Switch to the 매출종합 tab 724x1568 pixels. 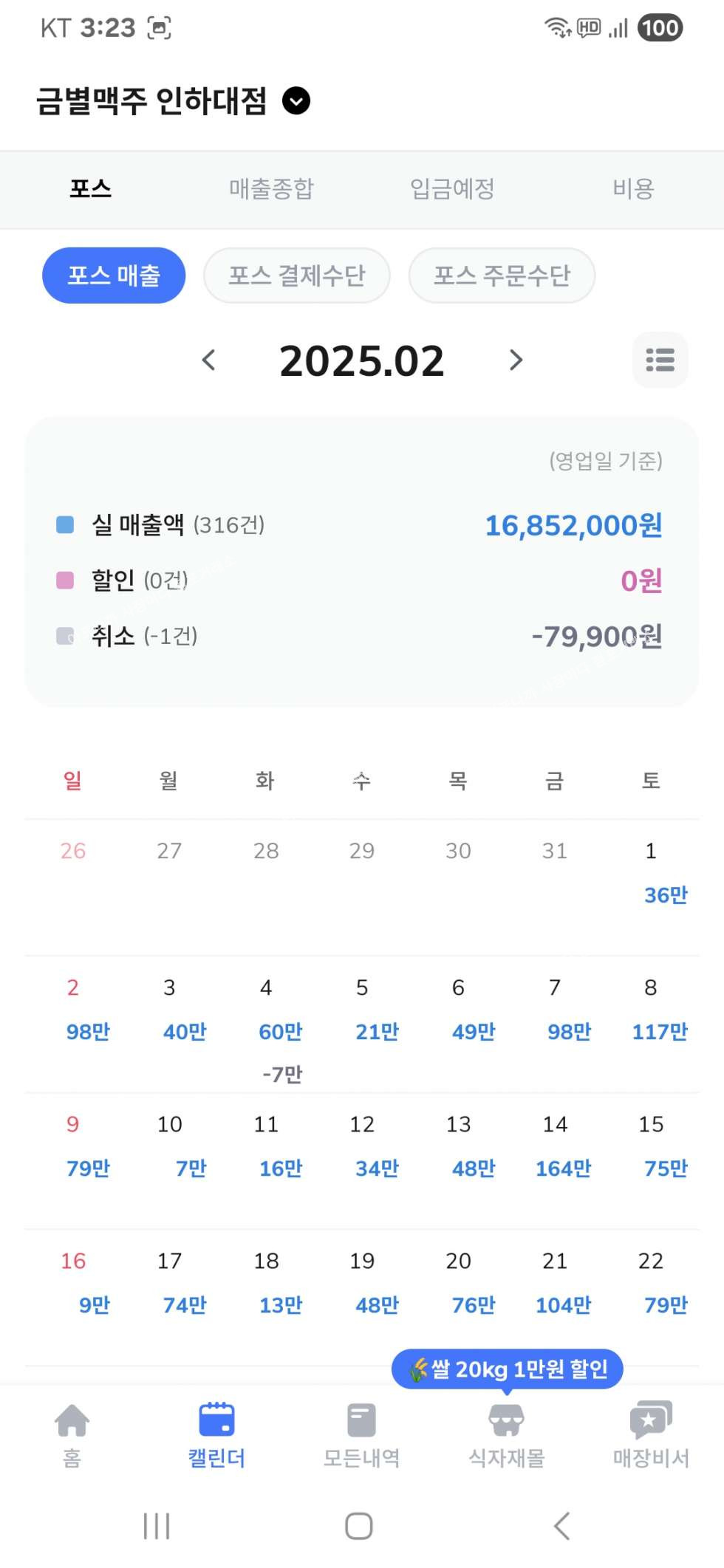click(271, 188)
